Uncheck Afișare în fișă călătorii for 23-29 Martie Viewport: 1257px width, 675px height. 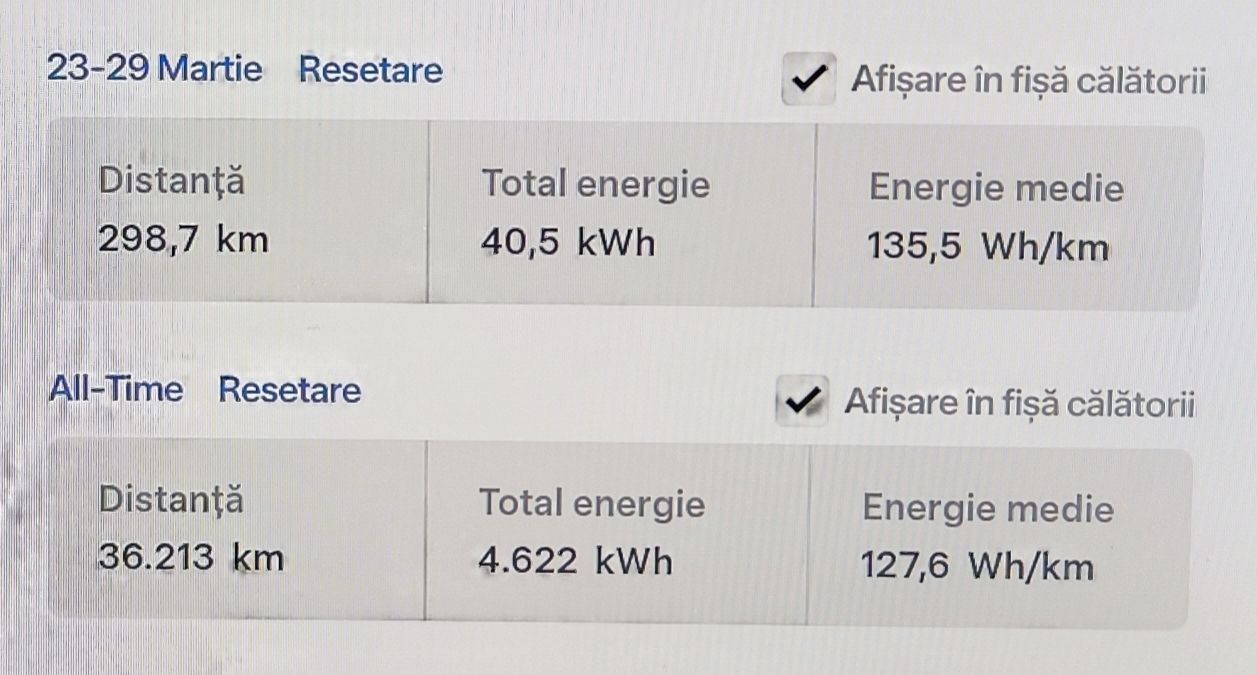tap(810, 80)
